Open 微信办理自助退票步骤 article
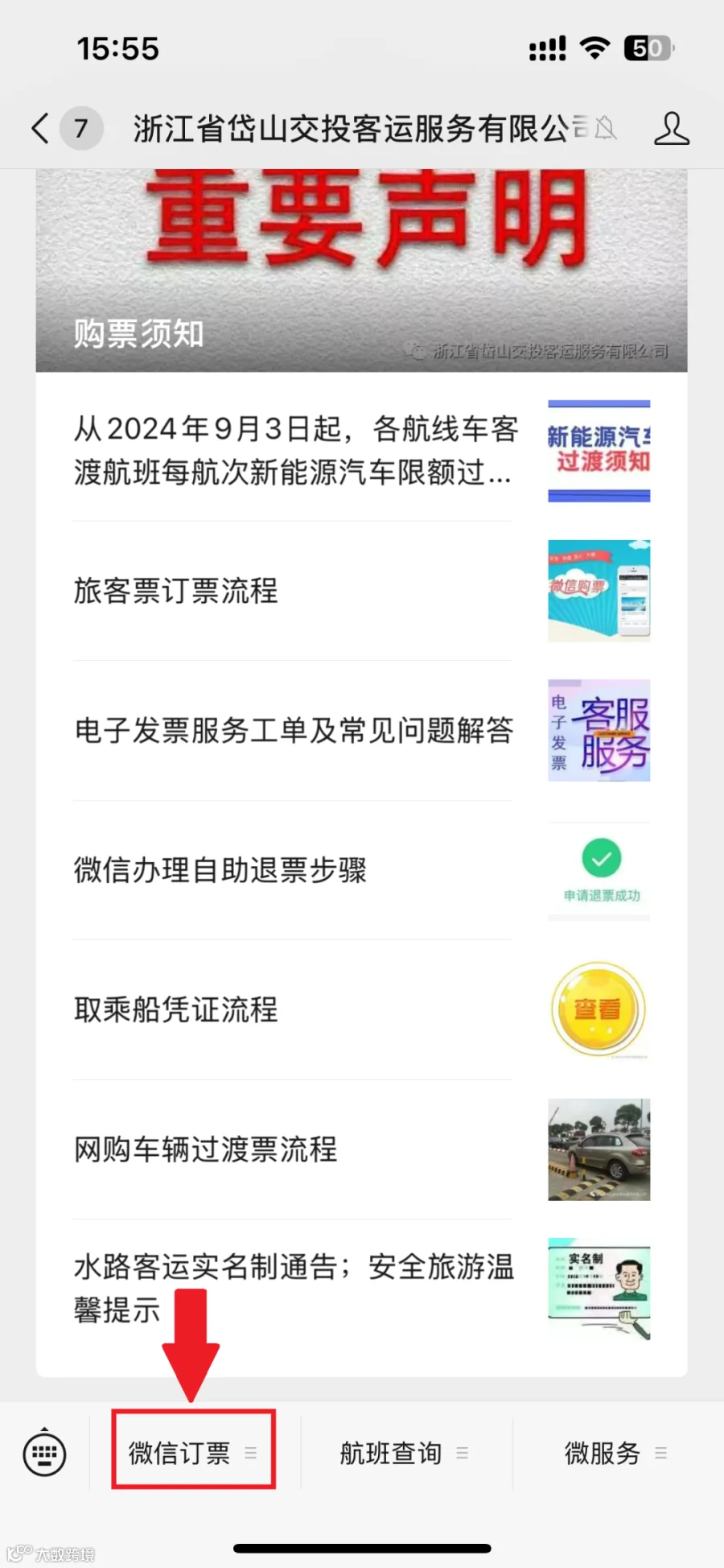This screenshot has height=1568, width=724. [x=361, y=870]
